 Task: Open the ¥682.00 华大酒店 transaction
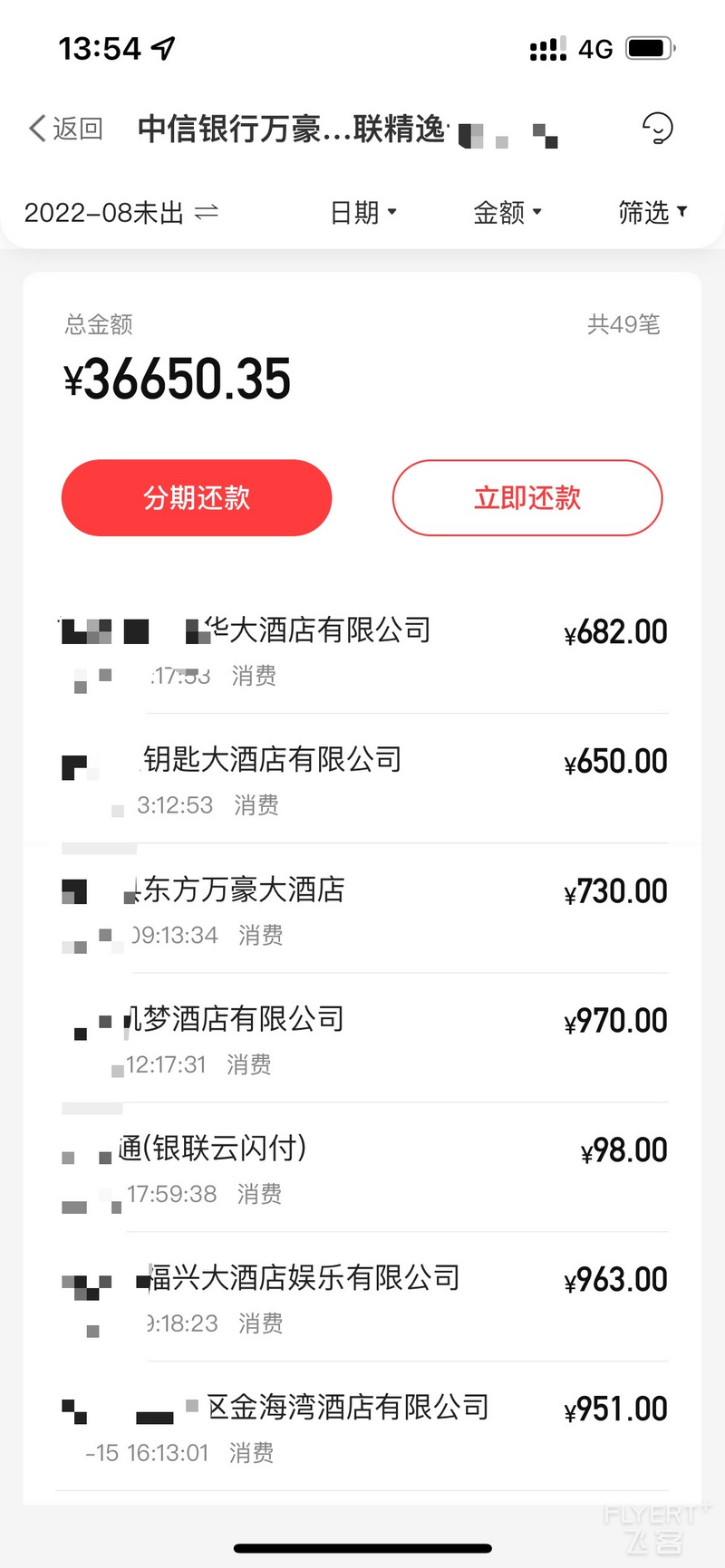tap(362, 649)
